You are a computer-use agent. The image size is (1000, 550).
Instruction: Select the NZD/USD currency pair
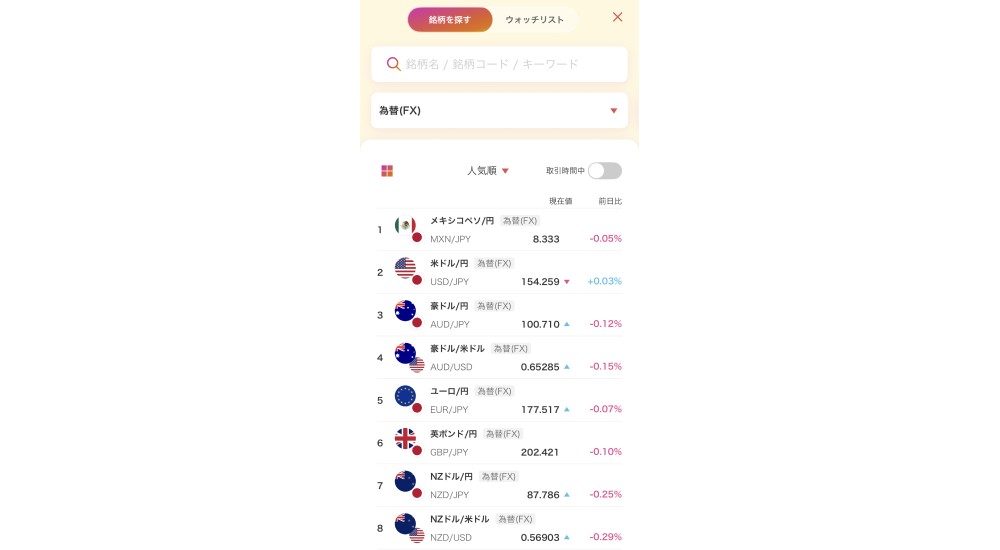[x=500, y=528]
